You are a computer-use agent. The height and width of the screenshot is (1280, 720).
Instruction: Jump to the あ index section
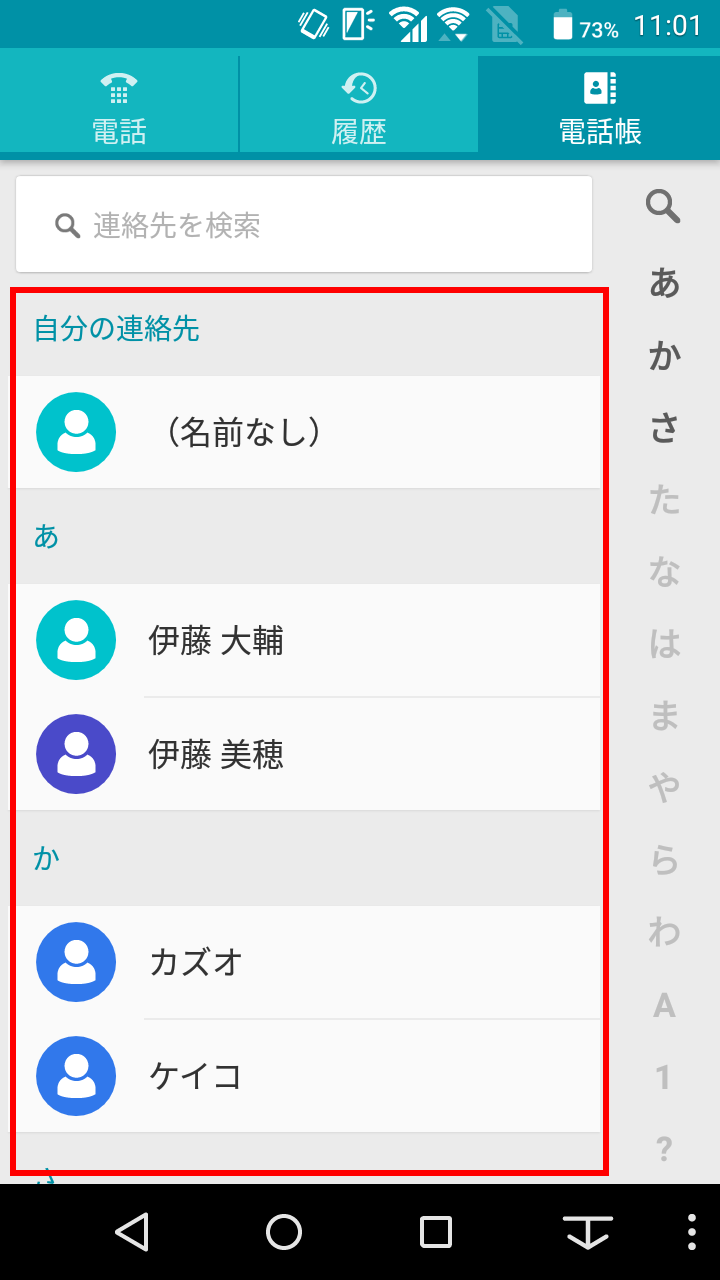coord(664,283)
